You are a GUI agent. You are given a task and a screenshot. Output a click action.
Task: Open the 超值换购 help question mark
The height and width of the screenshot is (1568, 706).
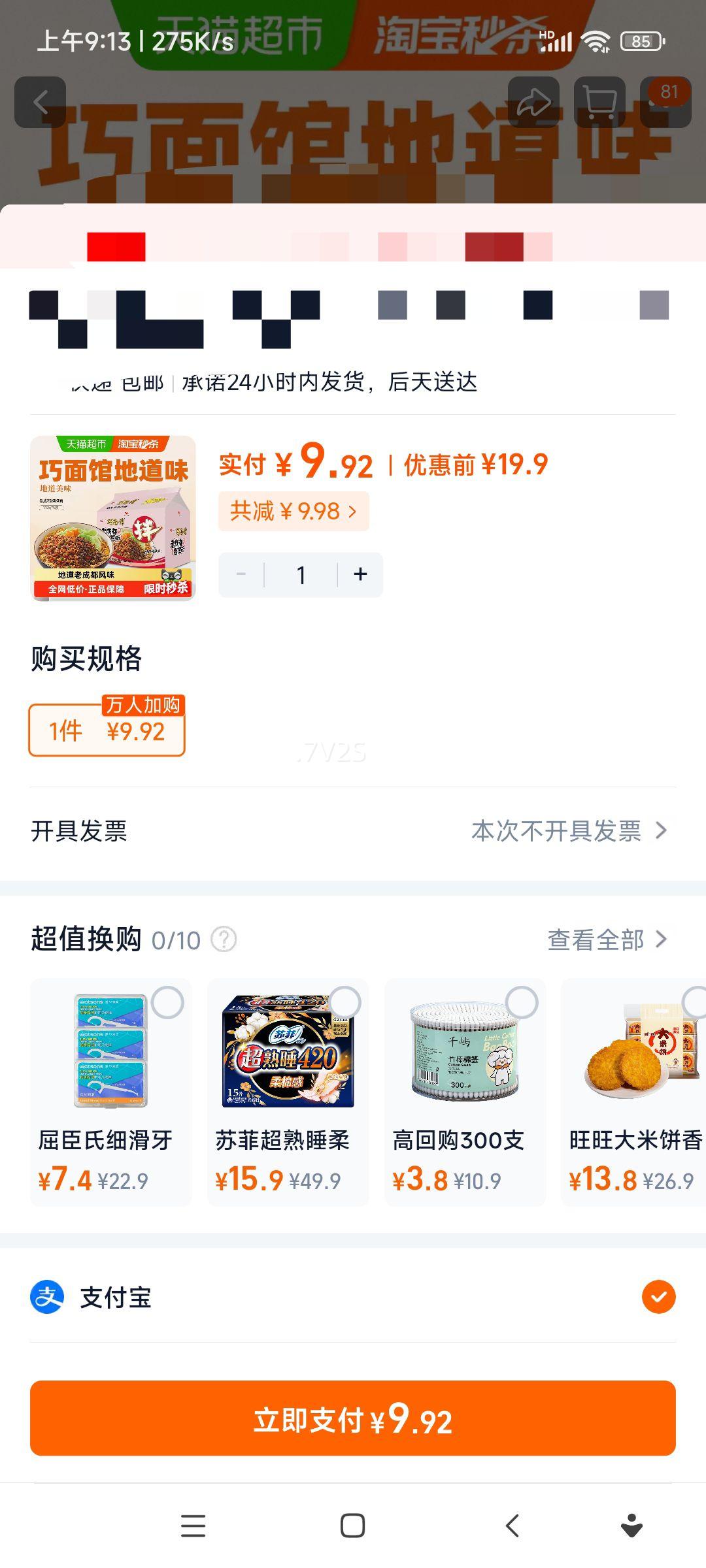[x=224, y=940]
